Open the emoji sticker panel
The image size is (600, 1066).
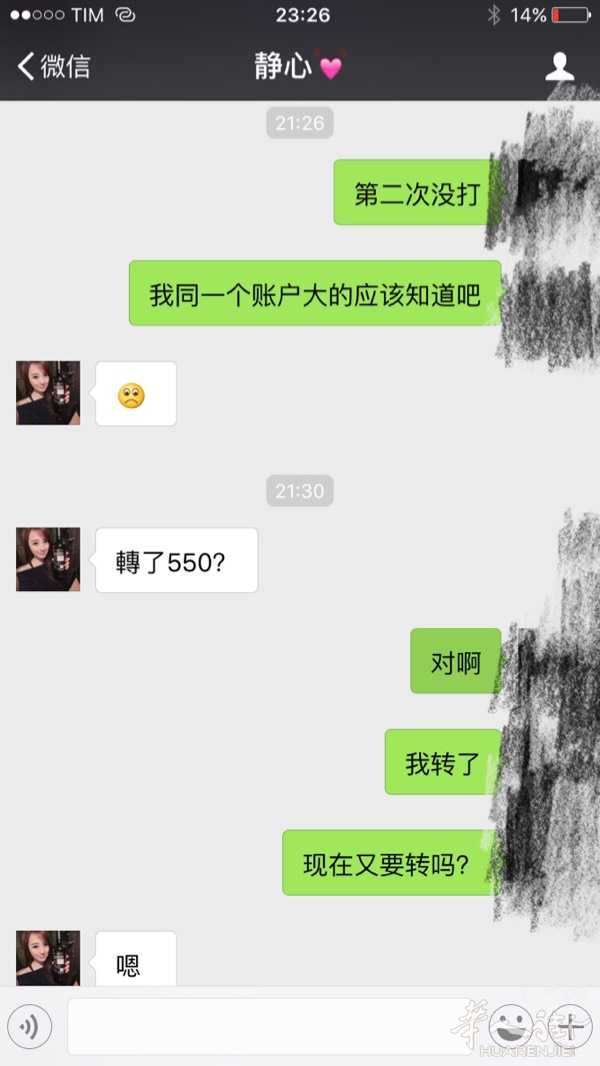click(513, 1026)
